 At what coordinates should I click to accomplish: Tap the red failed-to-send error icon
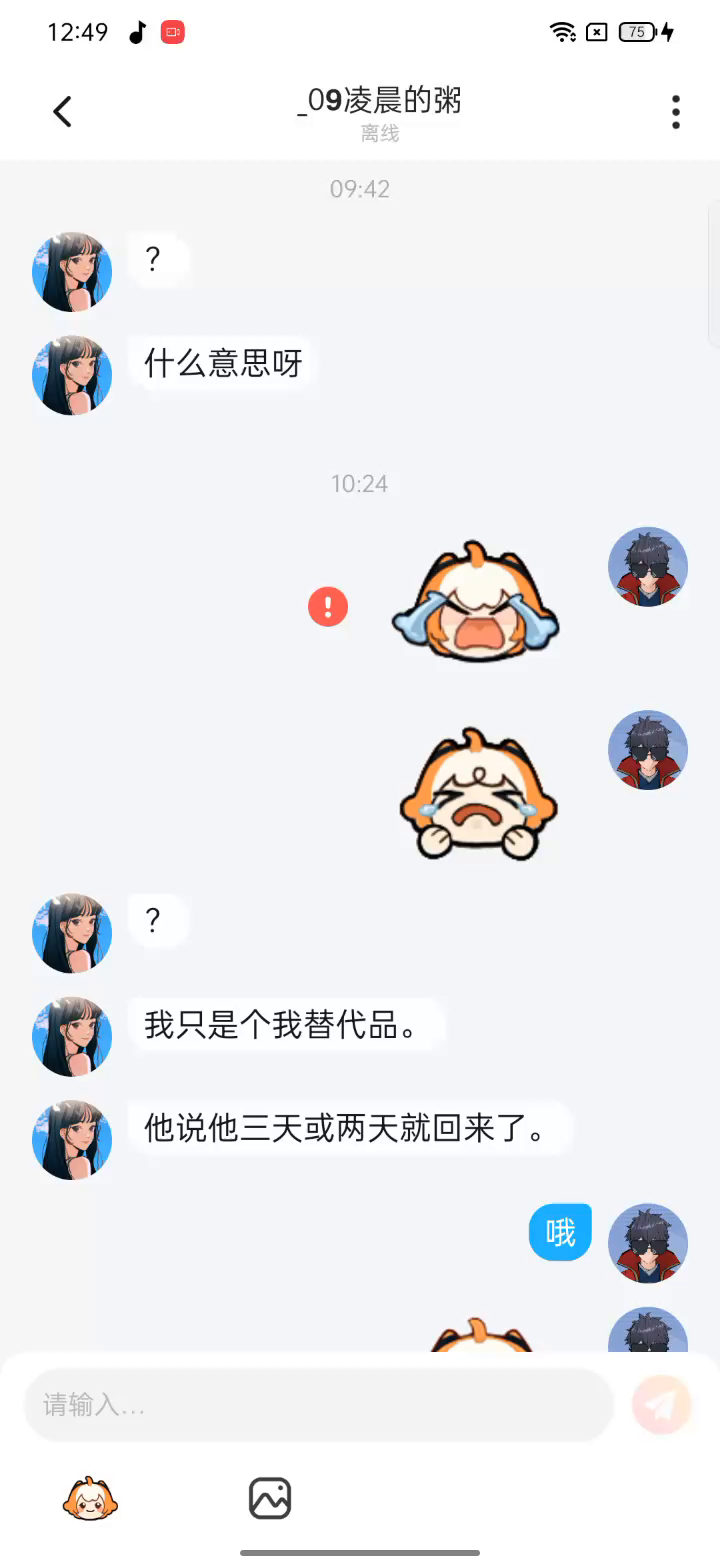[x=328, y=606]
